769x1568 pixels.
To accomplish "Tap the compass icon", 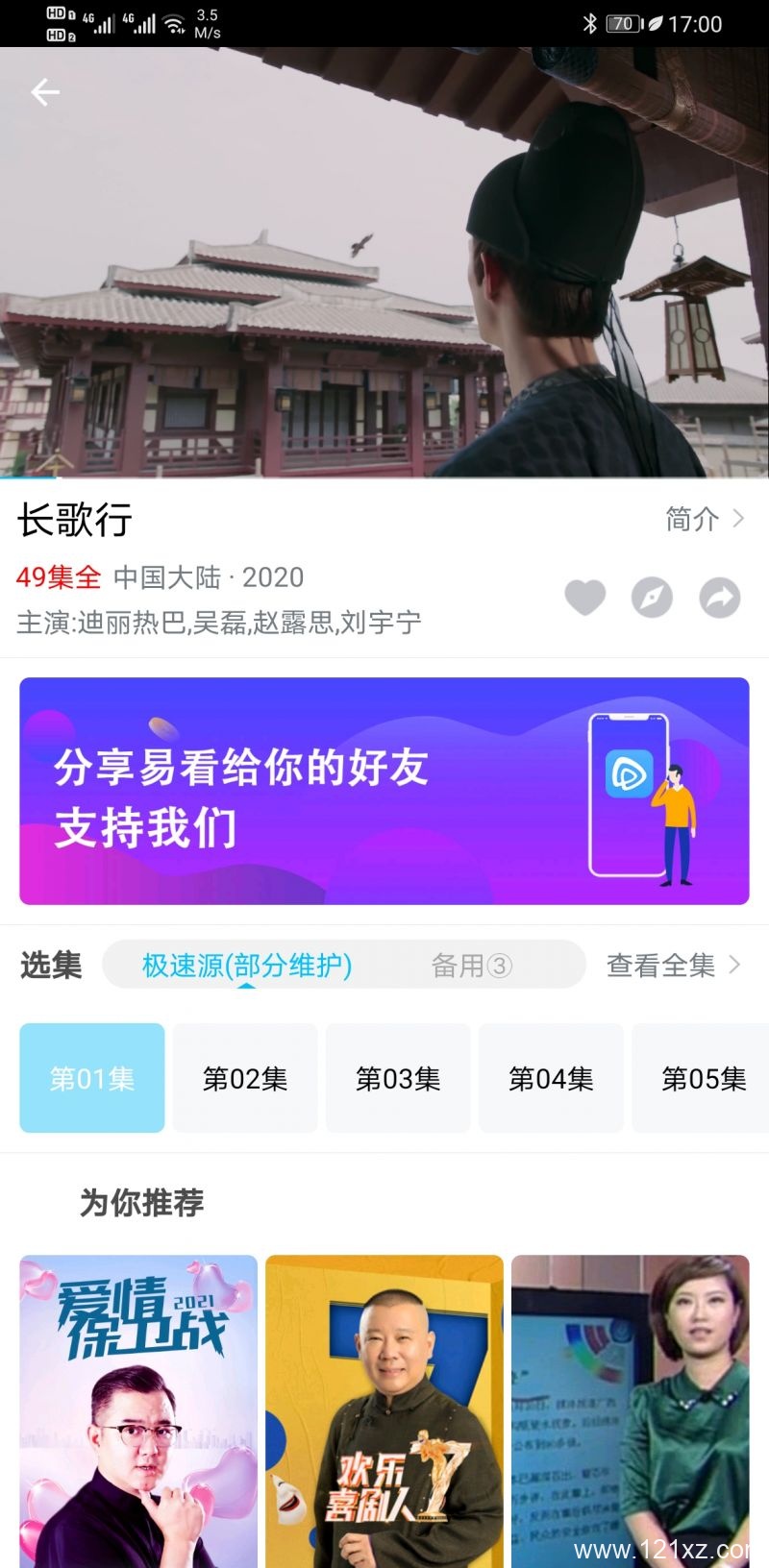I will tap(652, 598).
